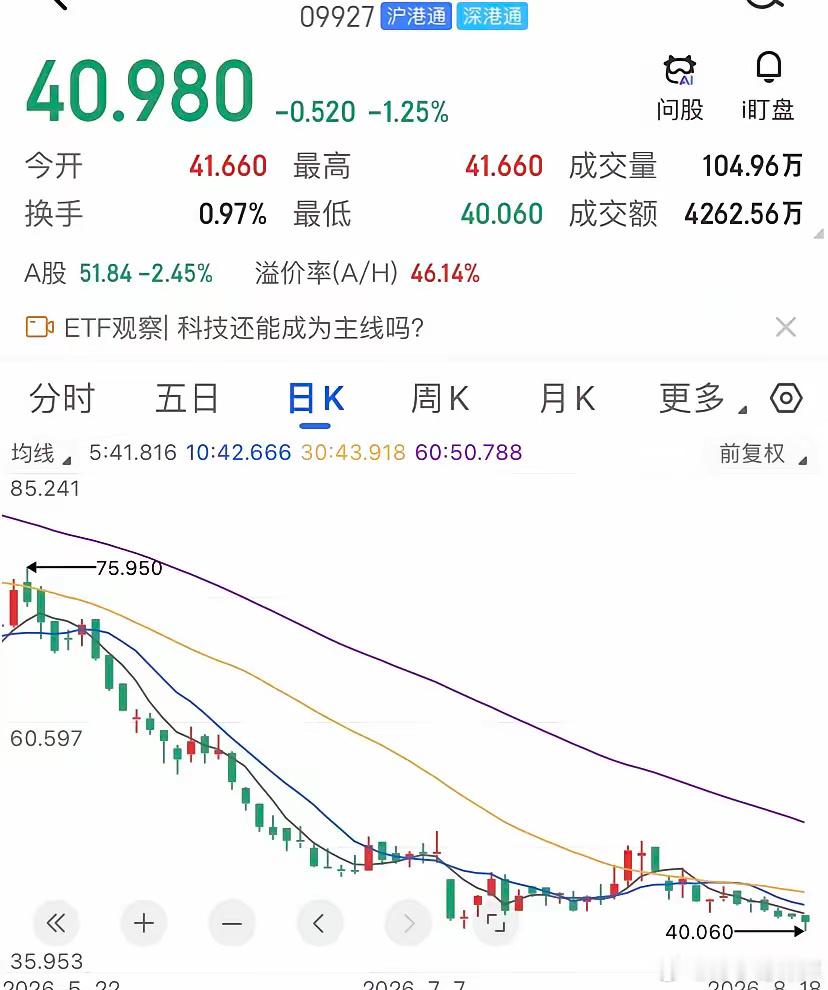
Task: Dismiss the ETF观察 banner
Action: pyautogui.click(x=786, y=327)
